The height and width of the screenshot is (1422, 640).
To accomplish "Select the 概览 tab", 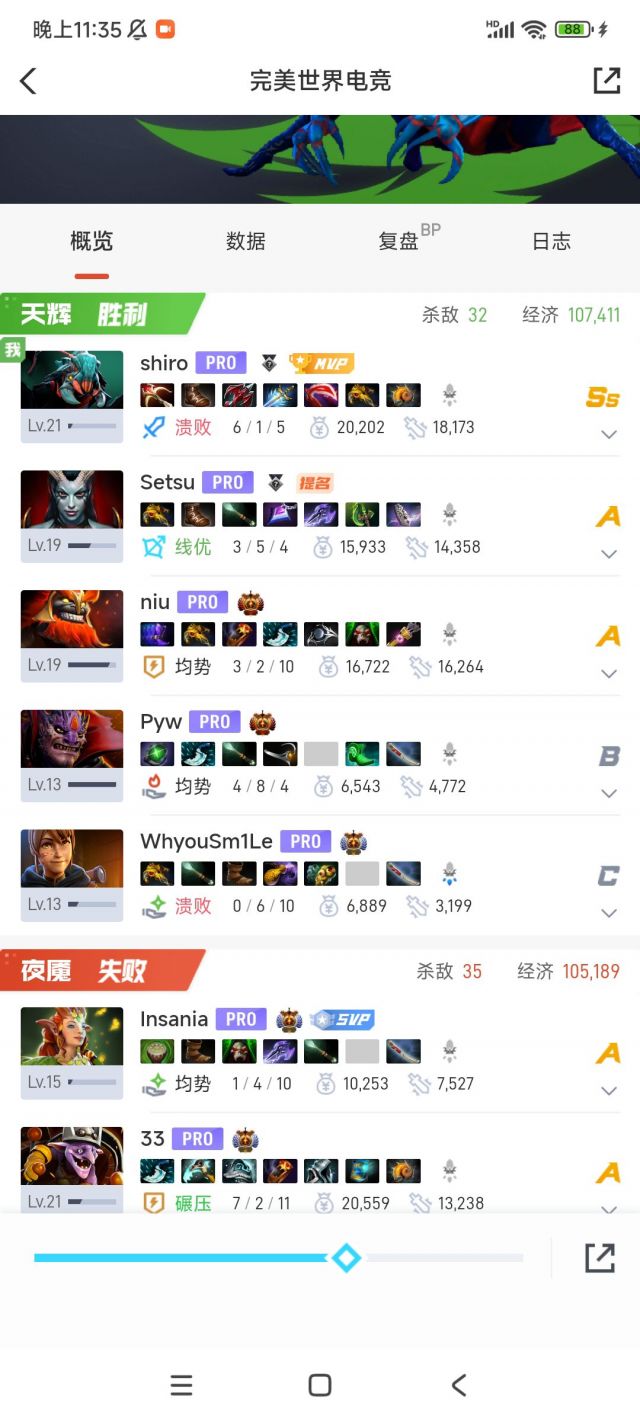I will pyautogui.click(x=91, y=241).
